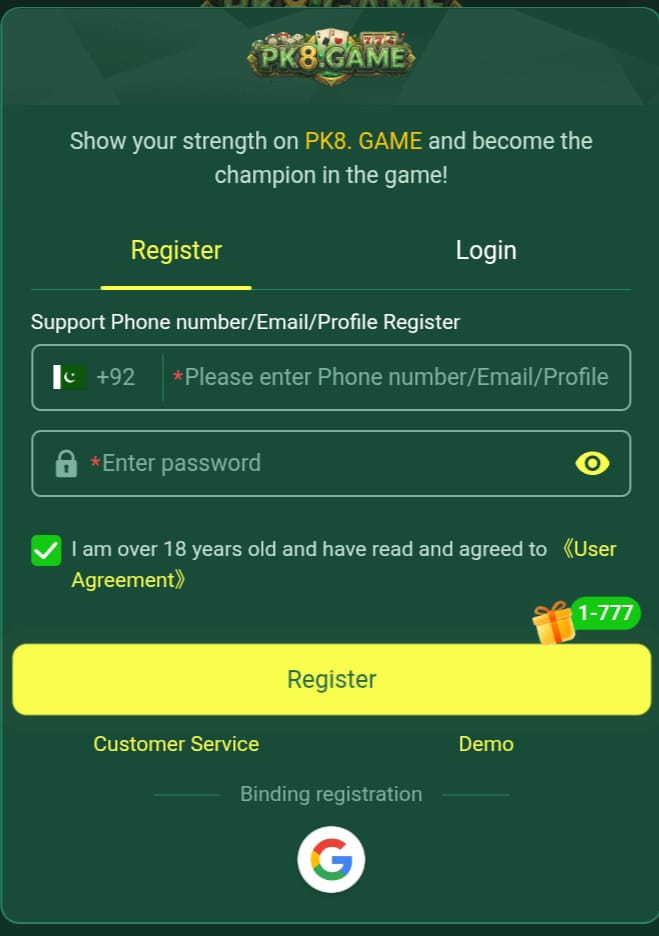Try the Demo mode

486,744
